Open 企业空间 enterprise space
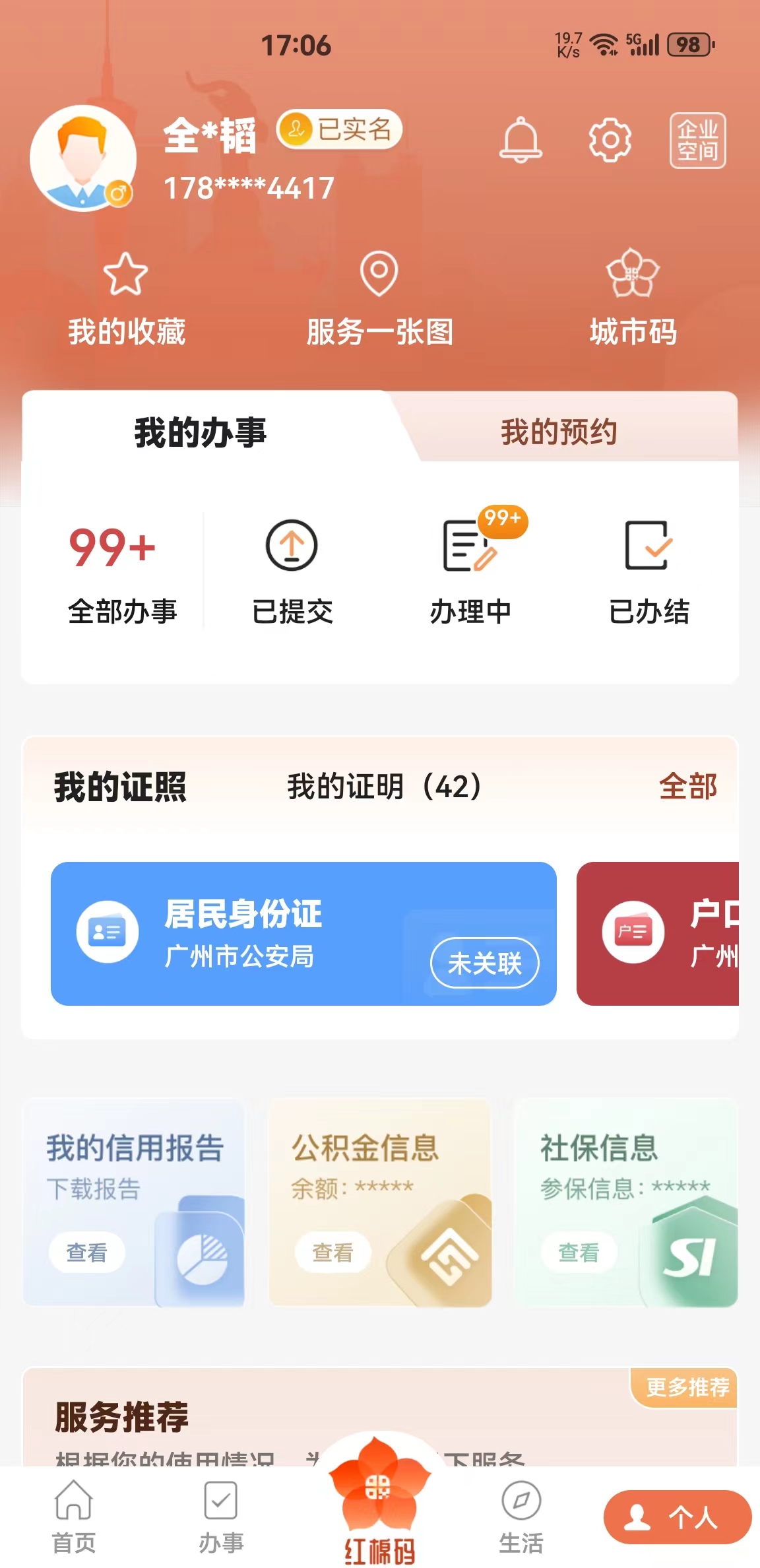Image resolution: width=760 pixels, height=1568 pixels. [x=697, y=141]
